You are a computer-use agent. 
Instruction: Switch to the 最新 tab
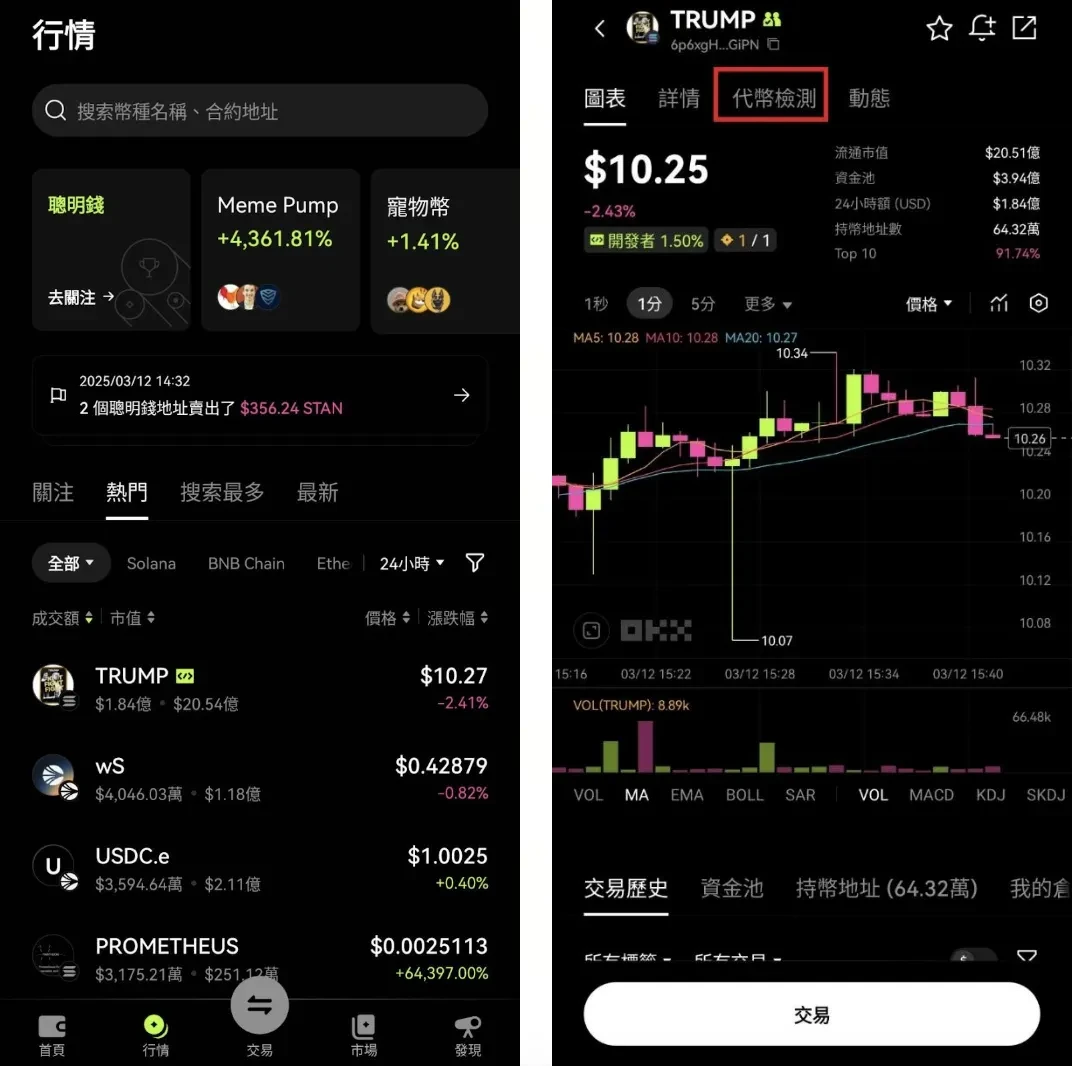(317, 492)
